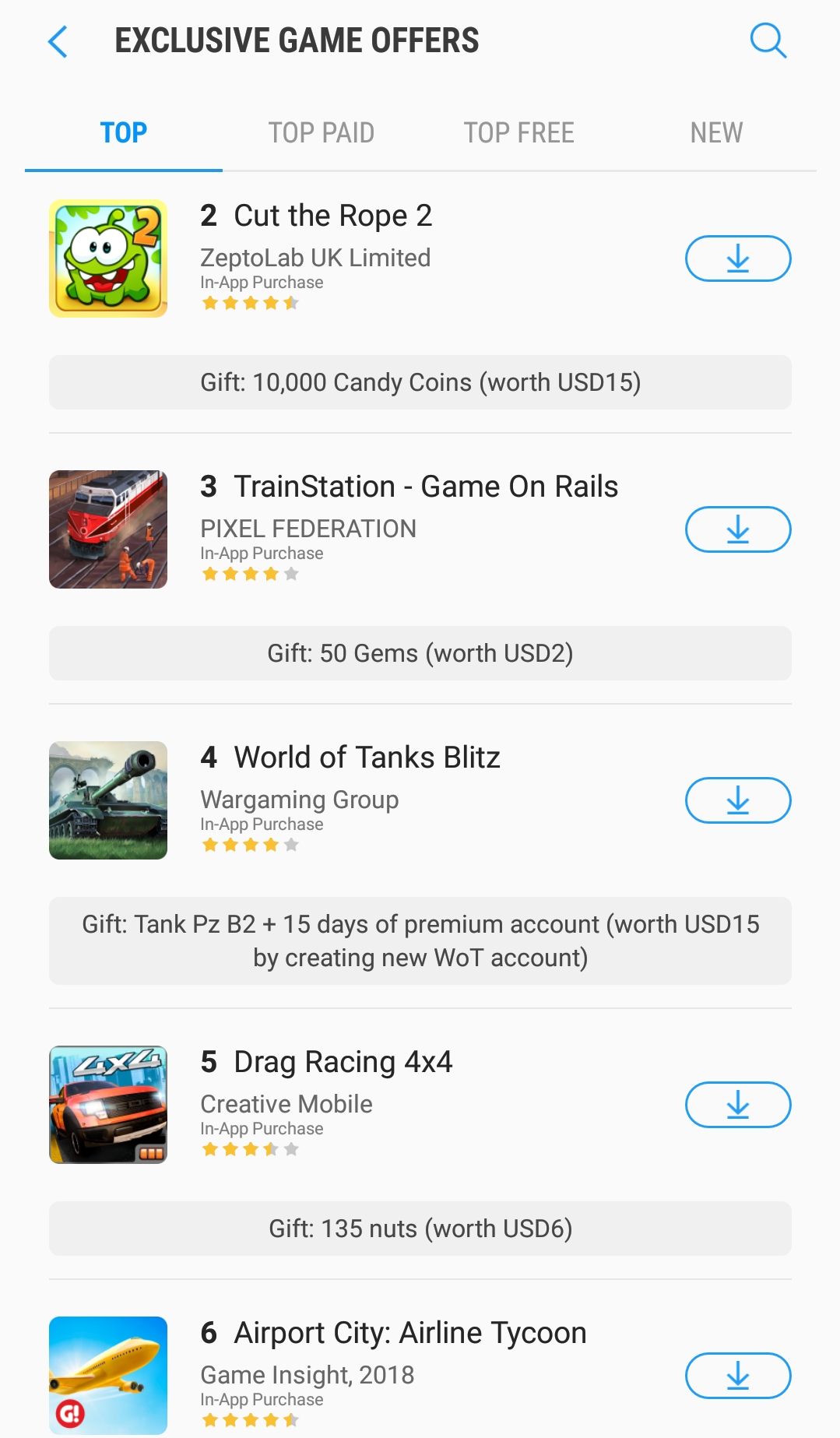Download Airport City: Airline Tycoon
This screenshot has width=840, height=1438.
tap(737, 1376)
